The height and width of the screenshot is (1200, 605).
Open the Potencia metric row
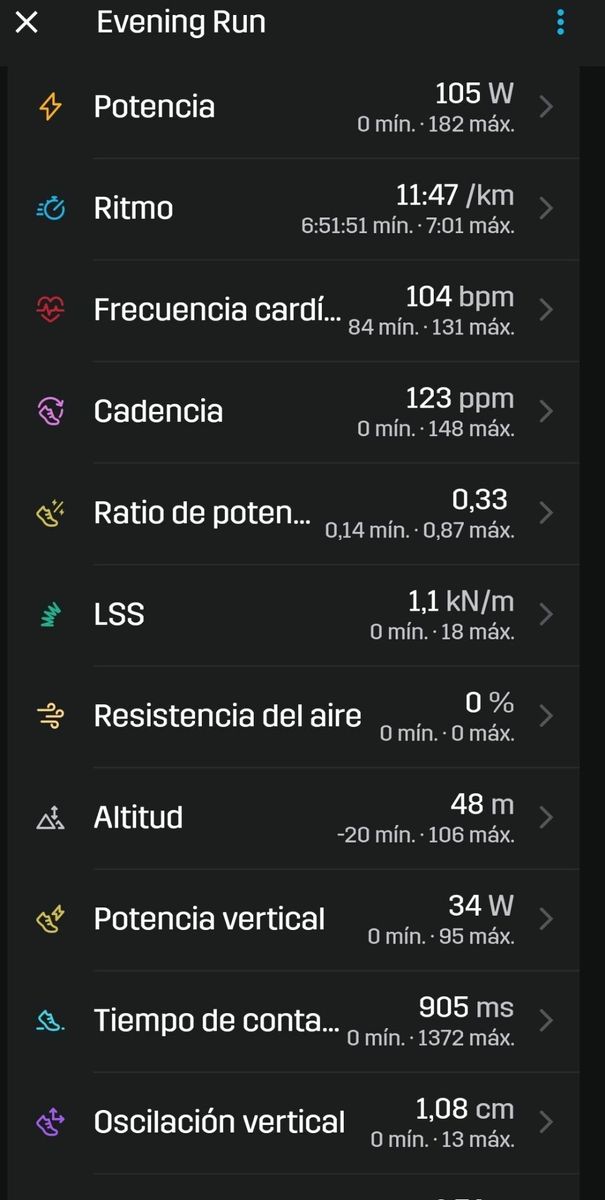tap(302, 107)
